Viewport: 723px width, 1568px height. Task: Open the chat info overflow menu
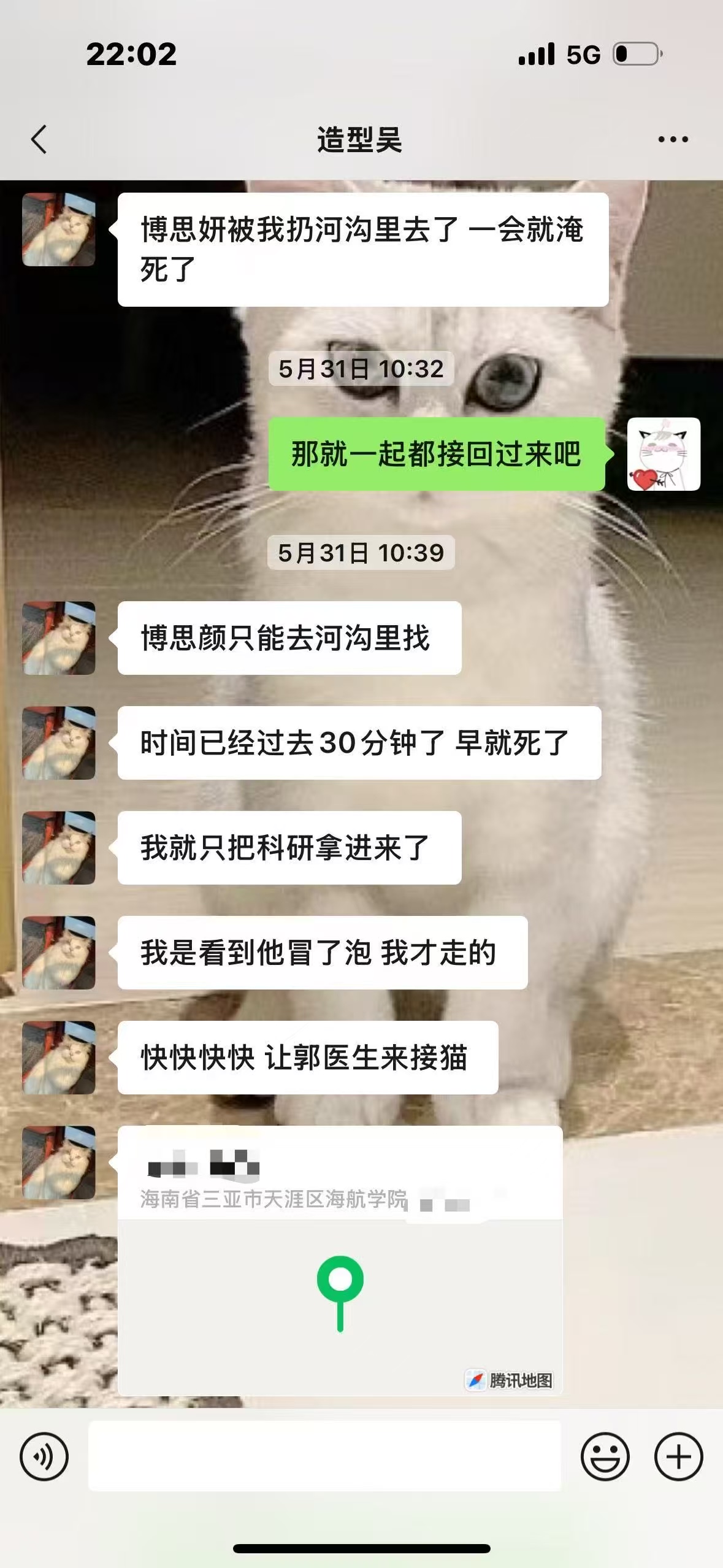(x=673, y=140)
